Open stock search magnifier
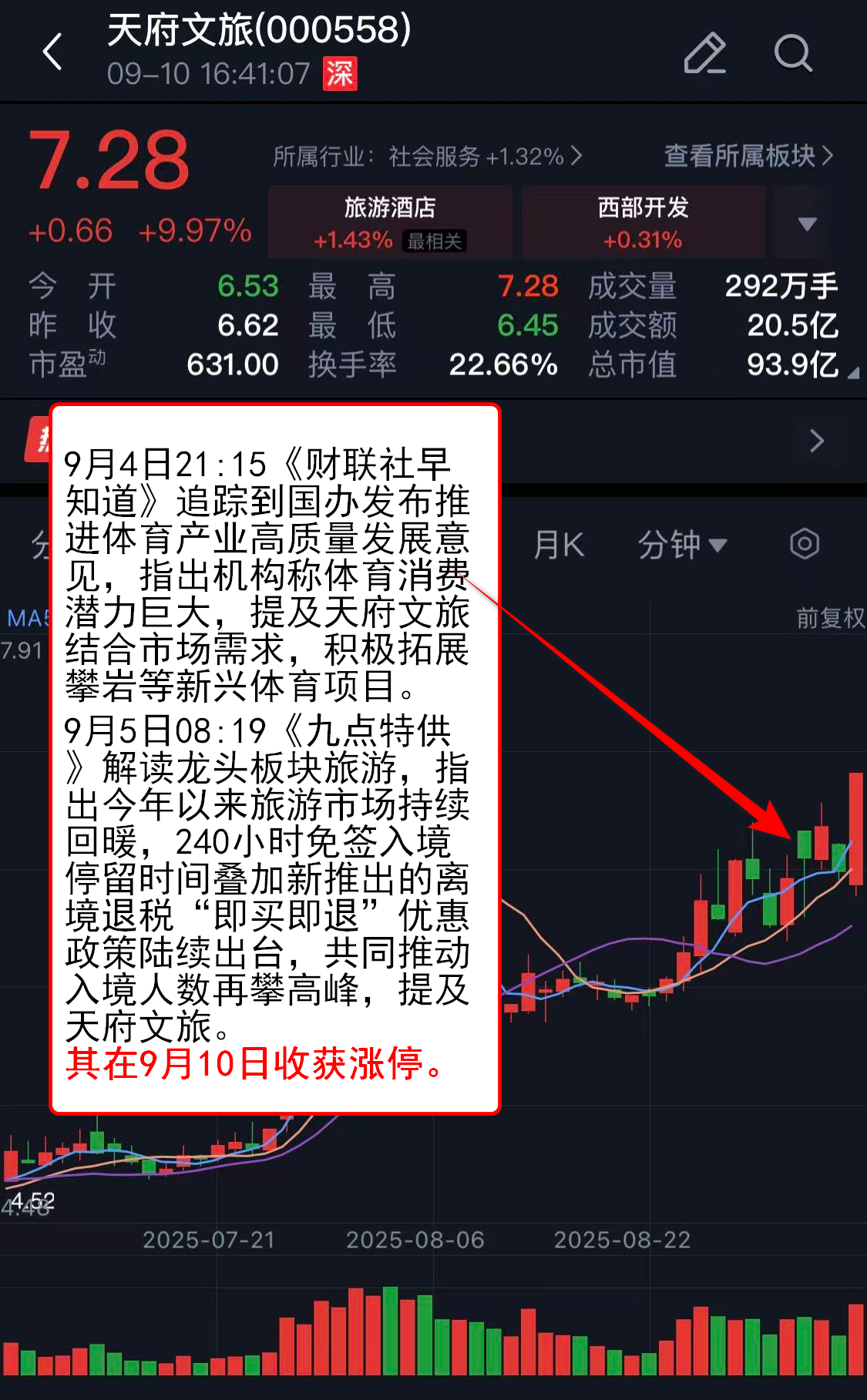 [792, 53]
